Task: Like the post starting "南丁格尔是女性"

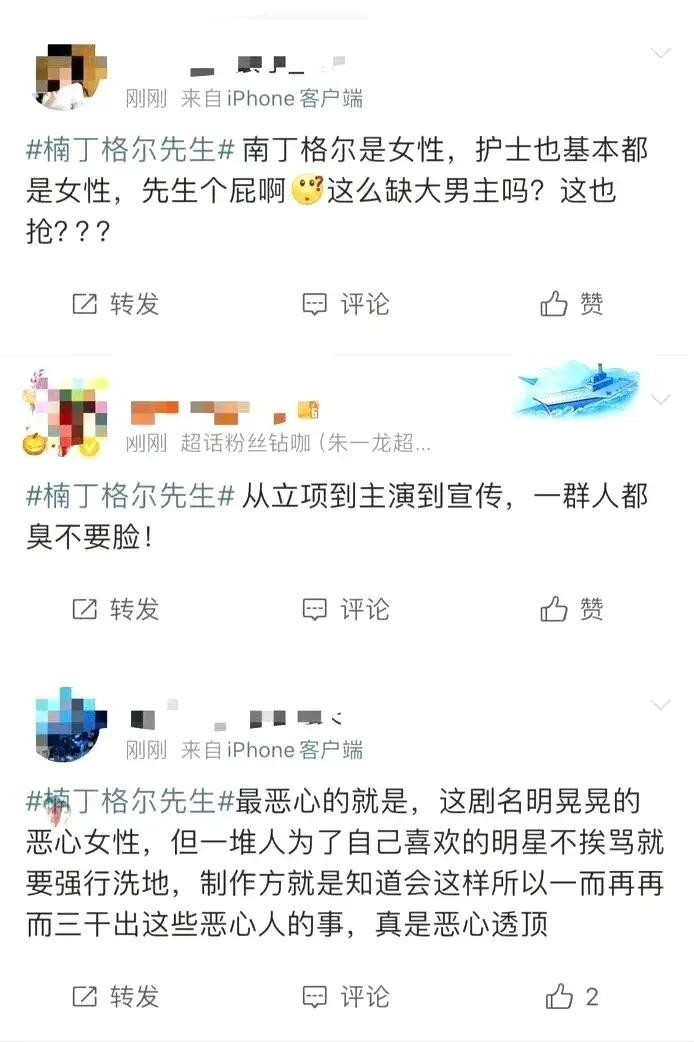Action: pos(571,304)
